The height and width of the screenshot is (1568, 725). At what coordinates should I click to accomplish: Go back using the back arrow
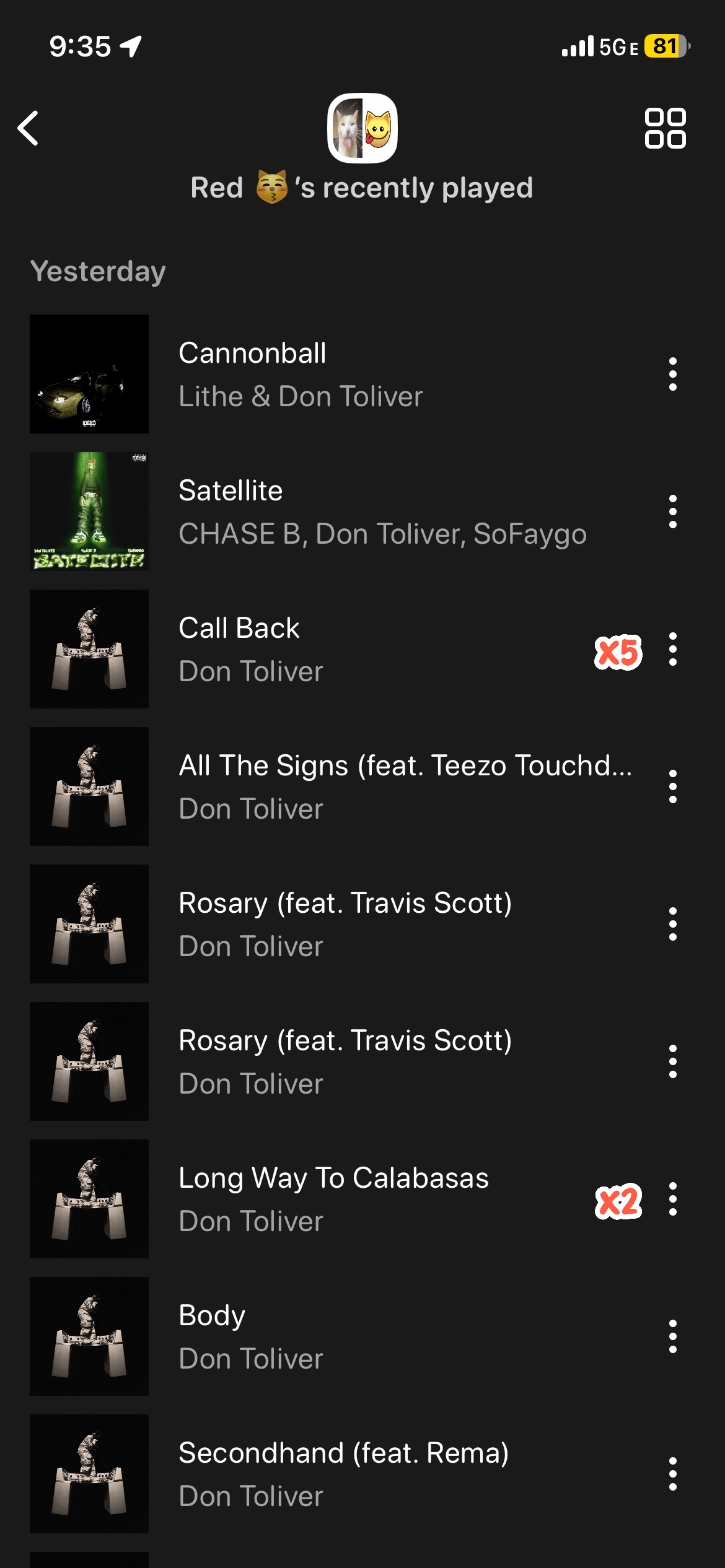tap(29, 128)
